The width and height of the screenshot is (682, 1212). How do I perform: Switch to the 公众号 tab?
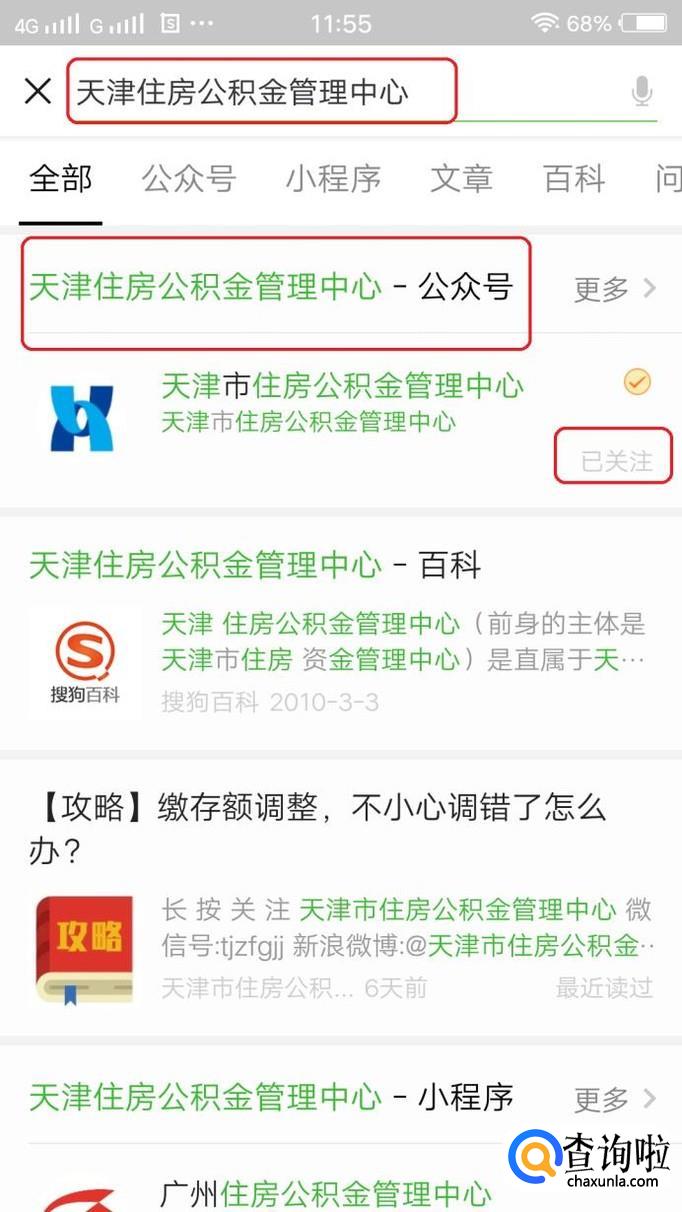click(189, 179)
